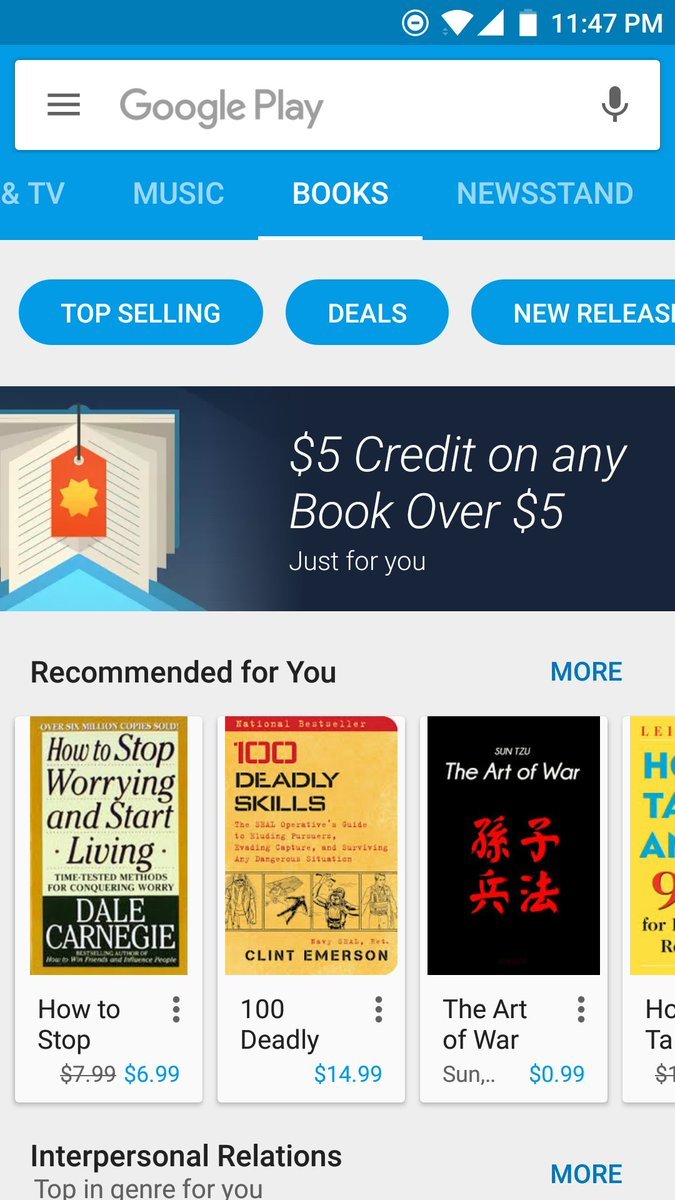This screenshot has width=675, height=1200.
Task: See more Interpersonal Relations books
Action: 586,1173
